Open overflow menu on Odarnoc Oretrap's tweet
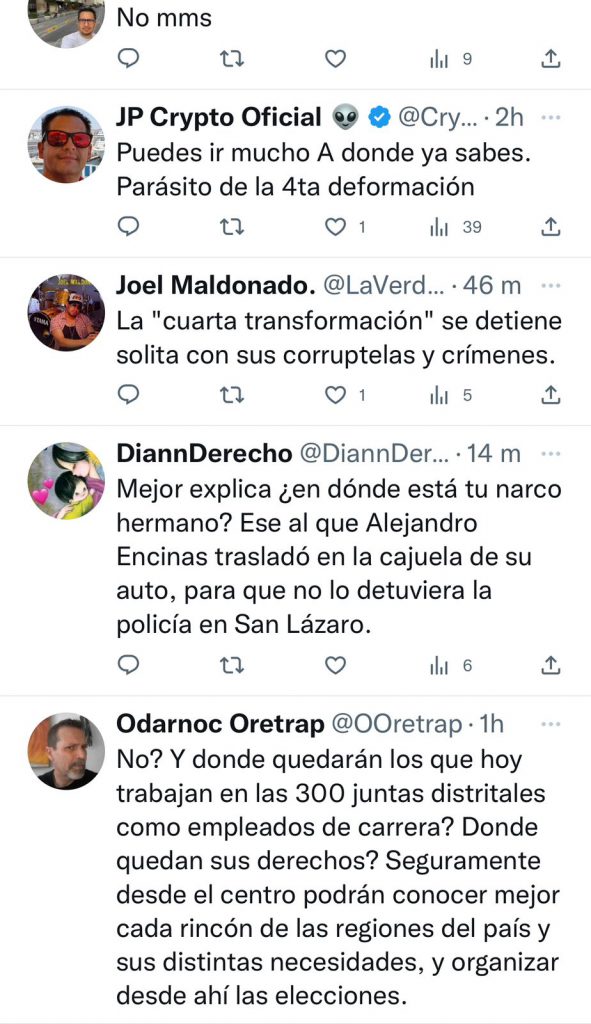The image size is (591, 1024). coord(551,724)
